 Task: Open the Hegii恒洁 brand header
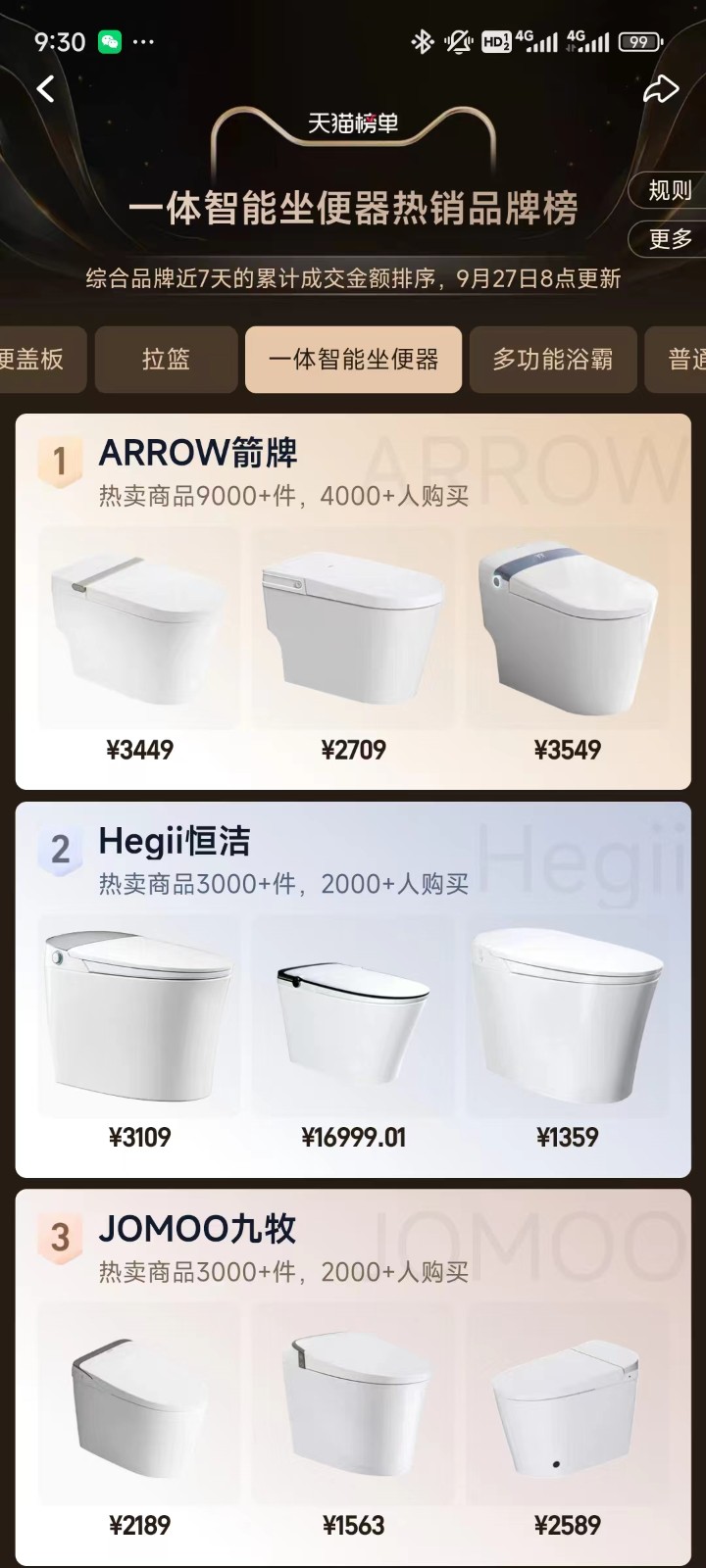point(175,842)
